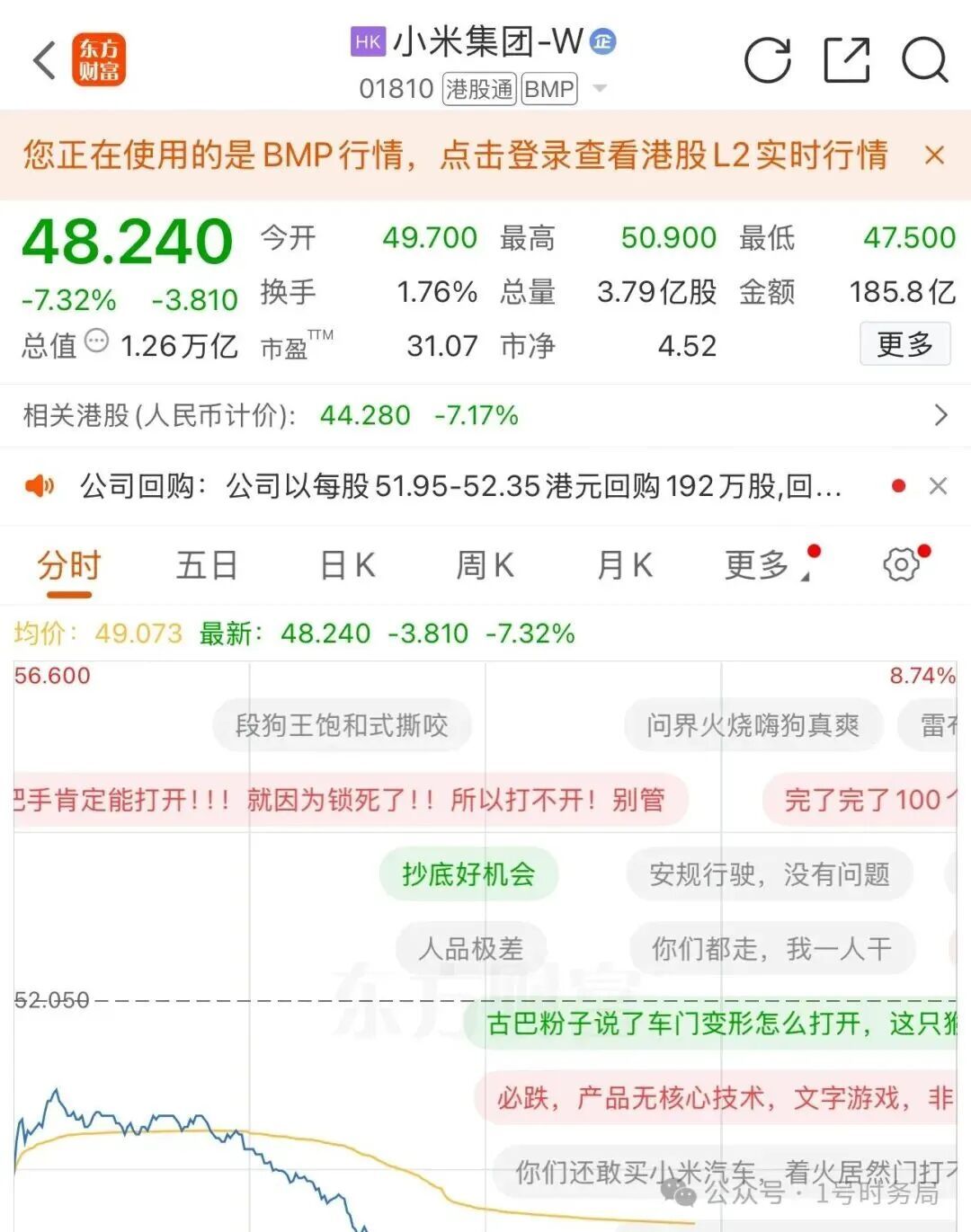Tap the info icon next to 总值
971x1232 pixels.
96,341
